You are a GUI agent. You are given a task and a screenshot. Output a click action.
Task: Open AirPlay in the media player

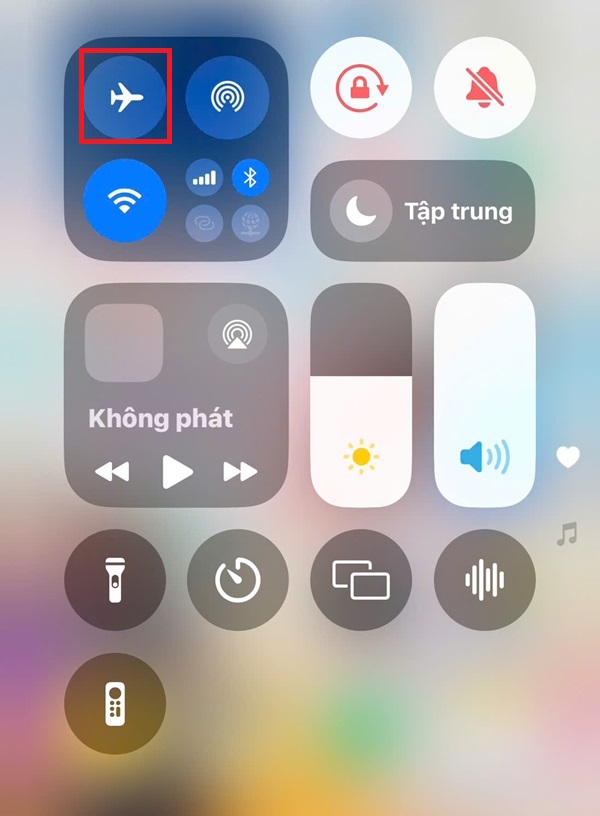(237, 334)
